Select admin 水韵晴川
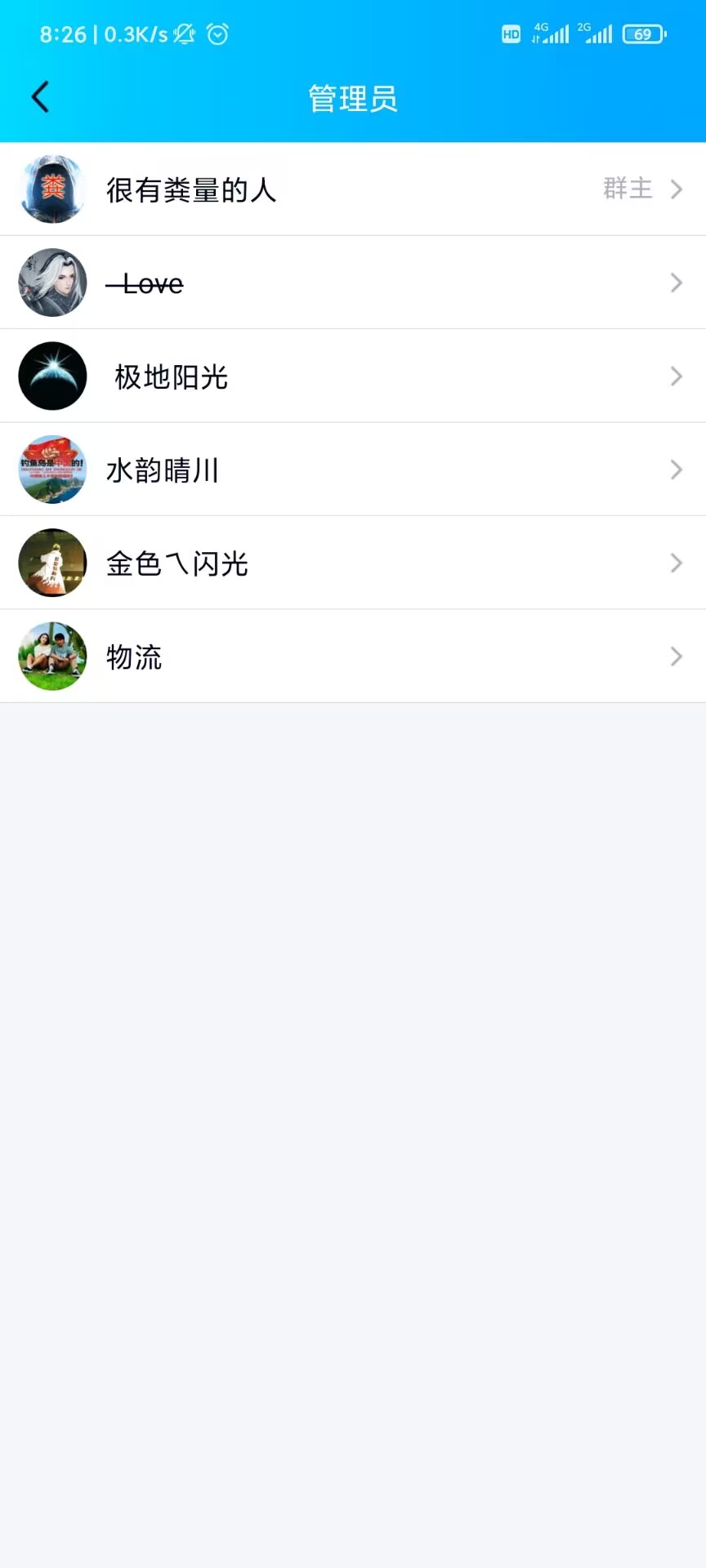706x1568 pixels. tap(353, 470)
